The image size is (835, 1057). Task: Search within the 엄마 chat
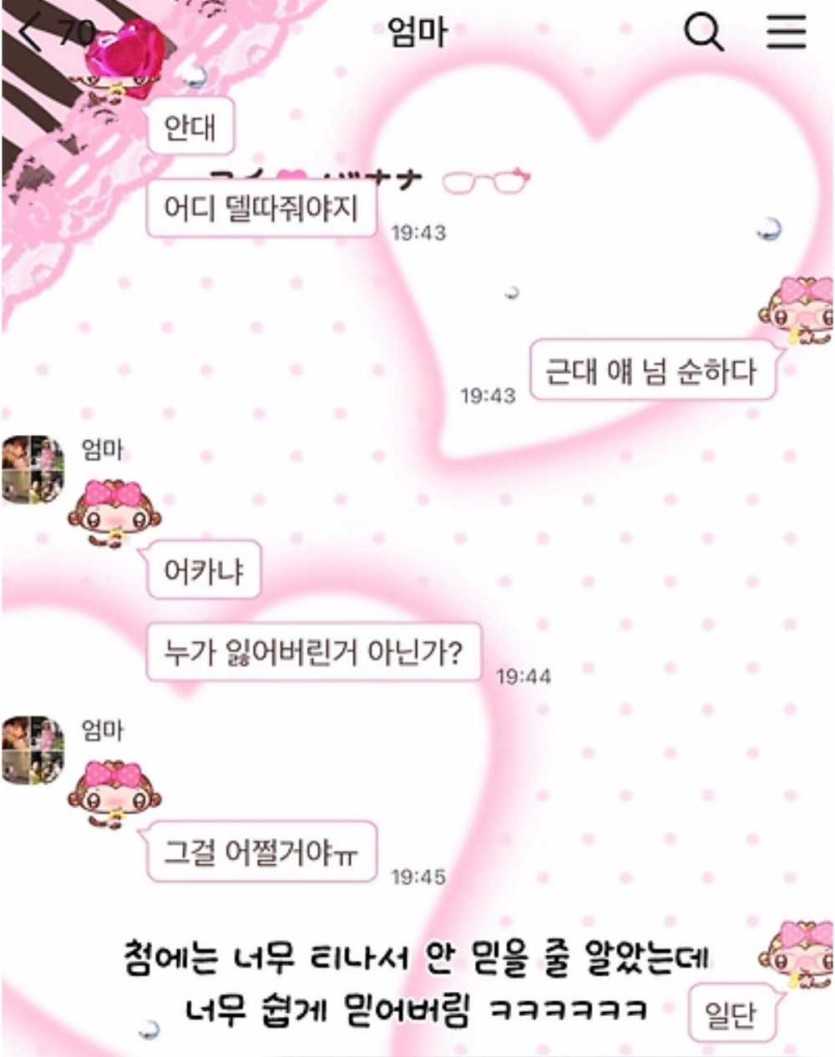(703, 33)
